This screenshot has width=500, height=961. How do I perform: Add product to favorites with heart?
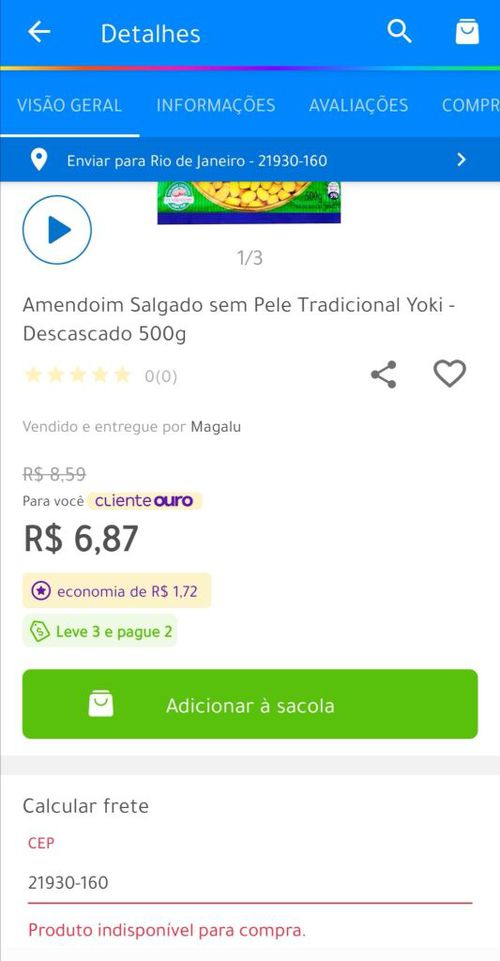(450, 374)
